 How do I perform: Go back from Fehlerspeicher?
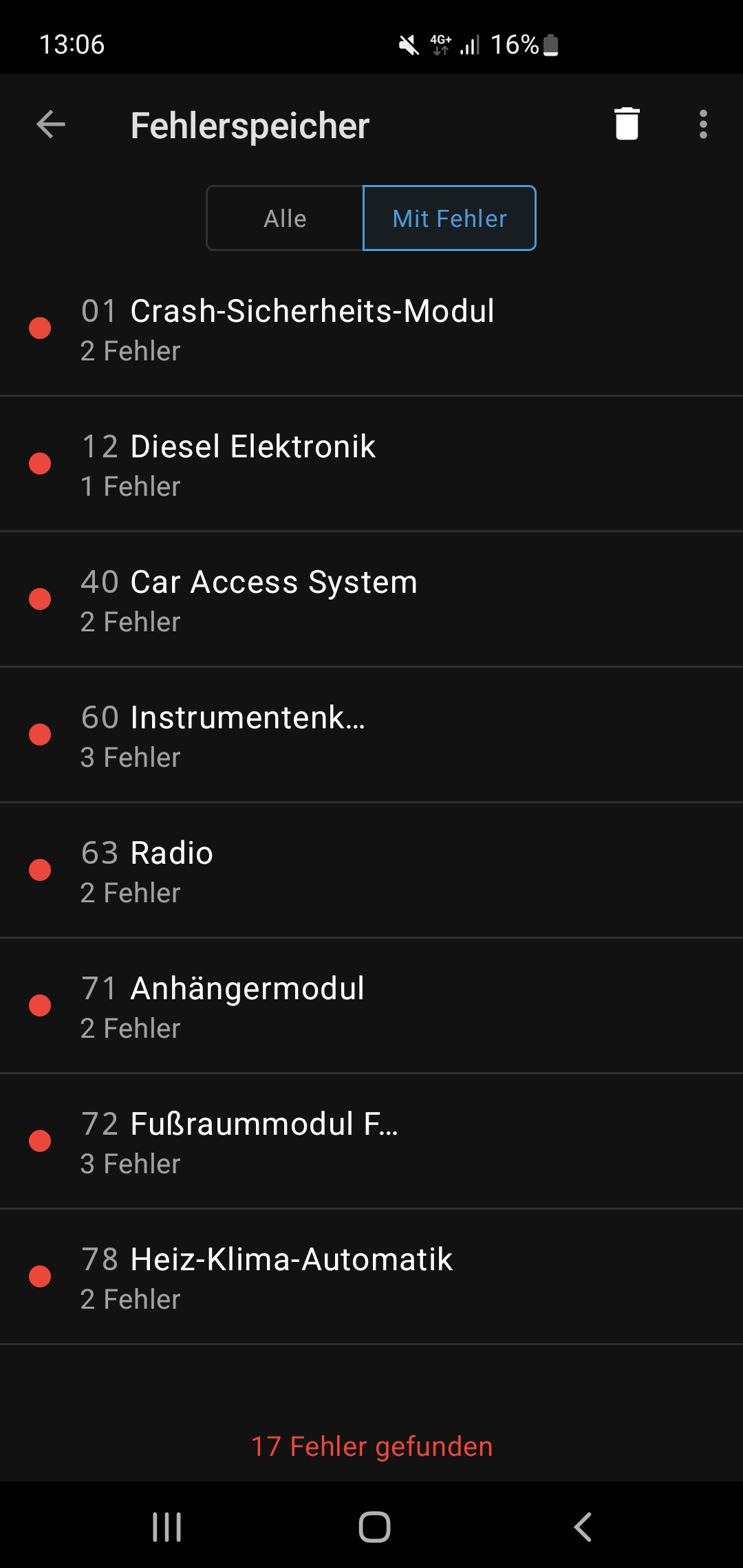coord(51,124)
